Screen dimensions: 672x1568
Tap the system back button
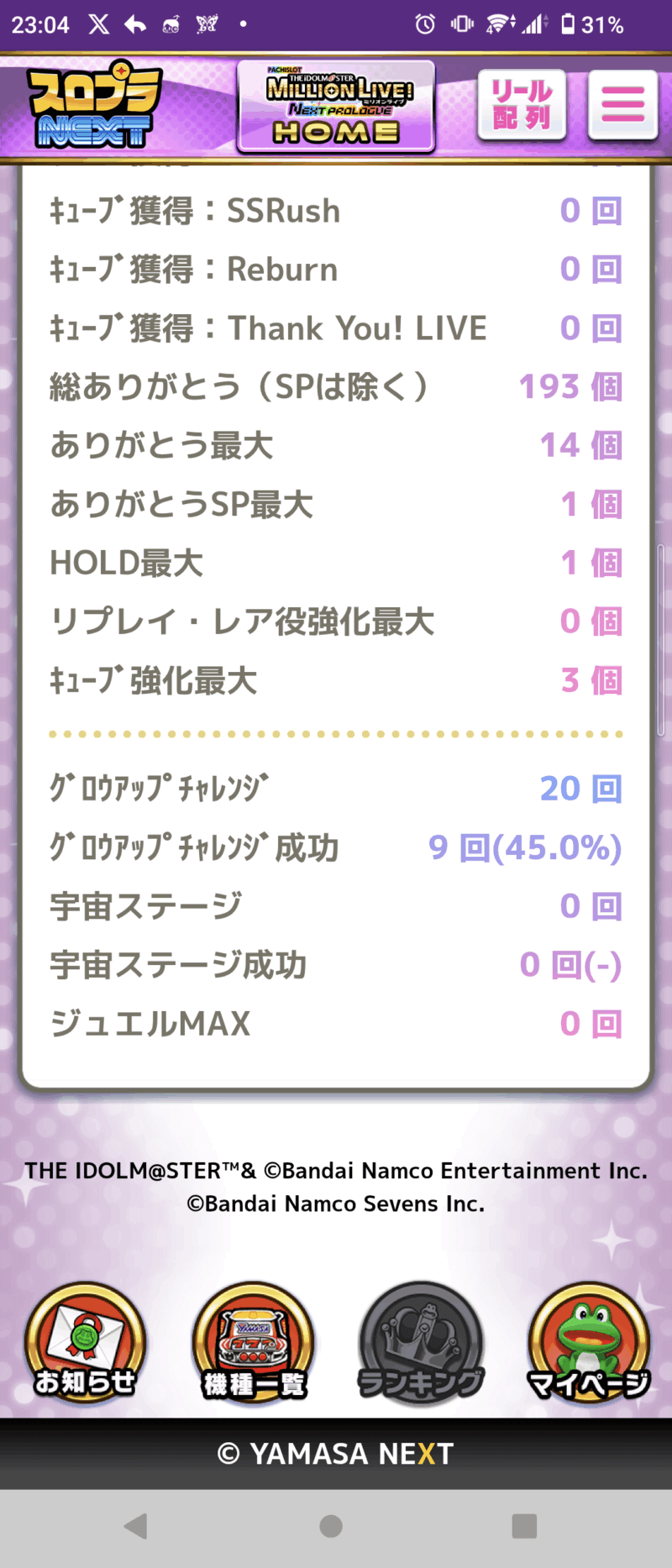click(x=136, y=1526)
